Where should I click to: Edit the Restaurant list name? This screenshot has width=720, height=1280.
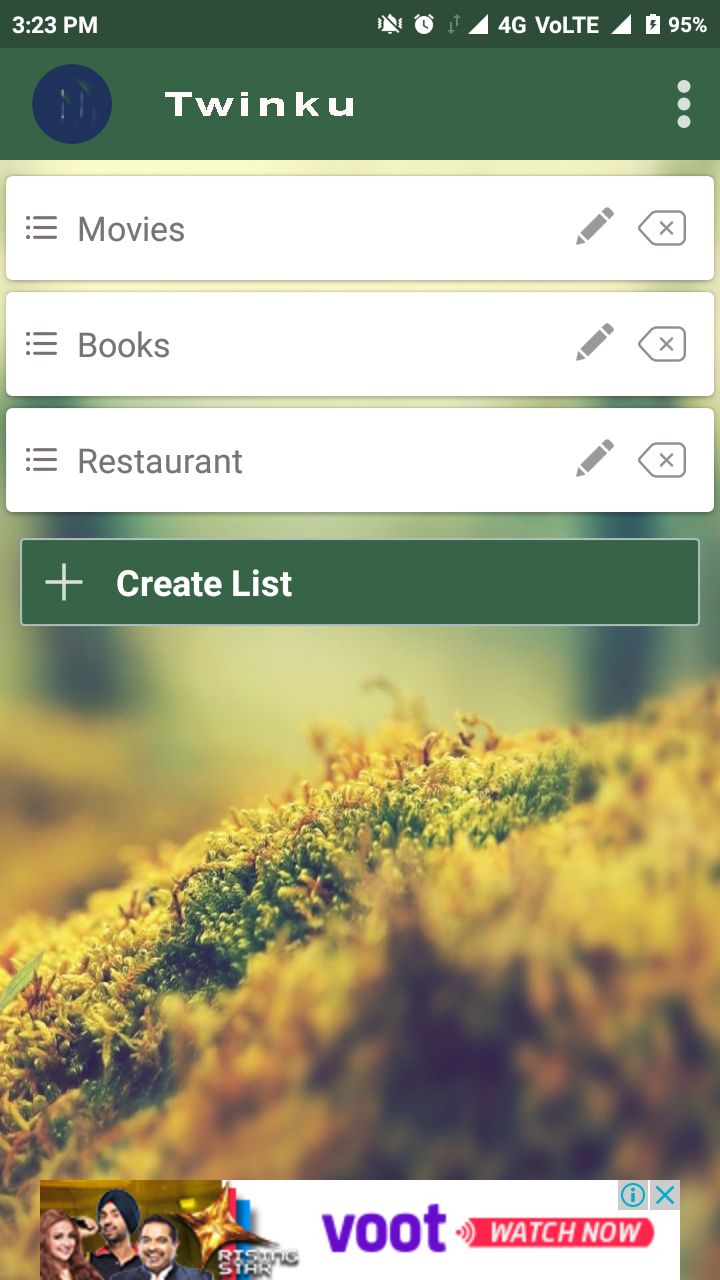click(594, 460)
